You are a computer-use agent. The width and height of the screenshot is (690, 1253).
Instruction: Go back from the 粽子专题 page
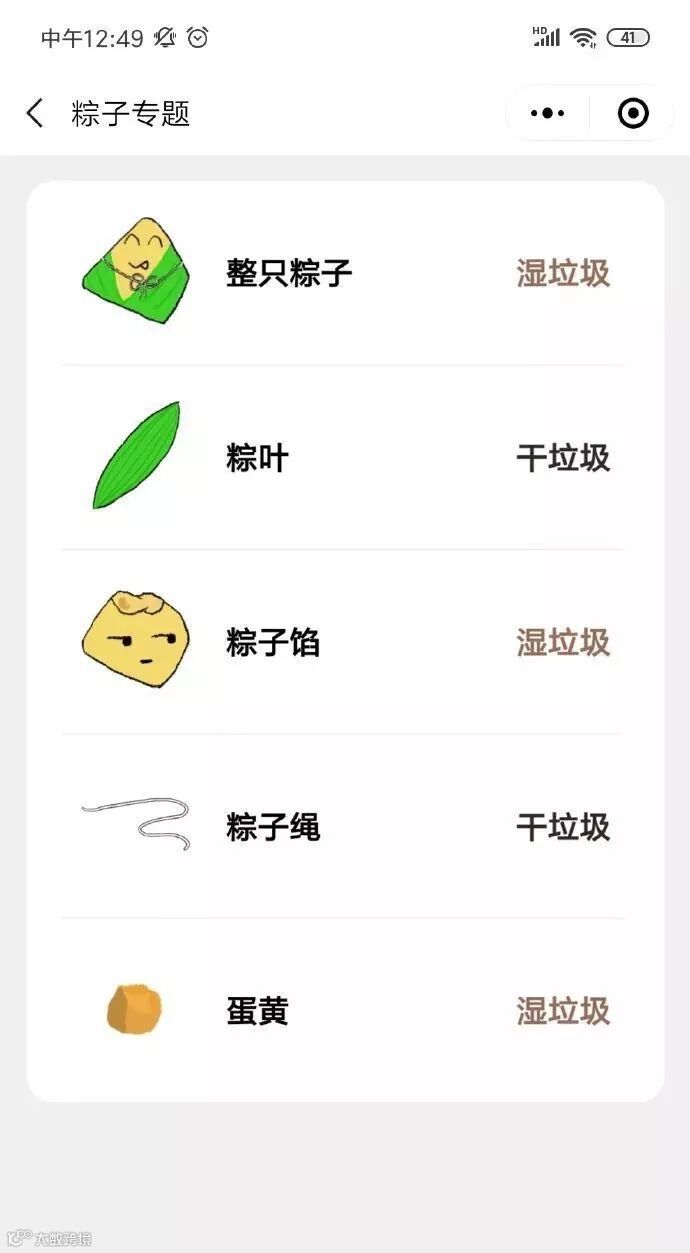(35, 113)
